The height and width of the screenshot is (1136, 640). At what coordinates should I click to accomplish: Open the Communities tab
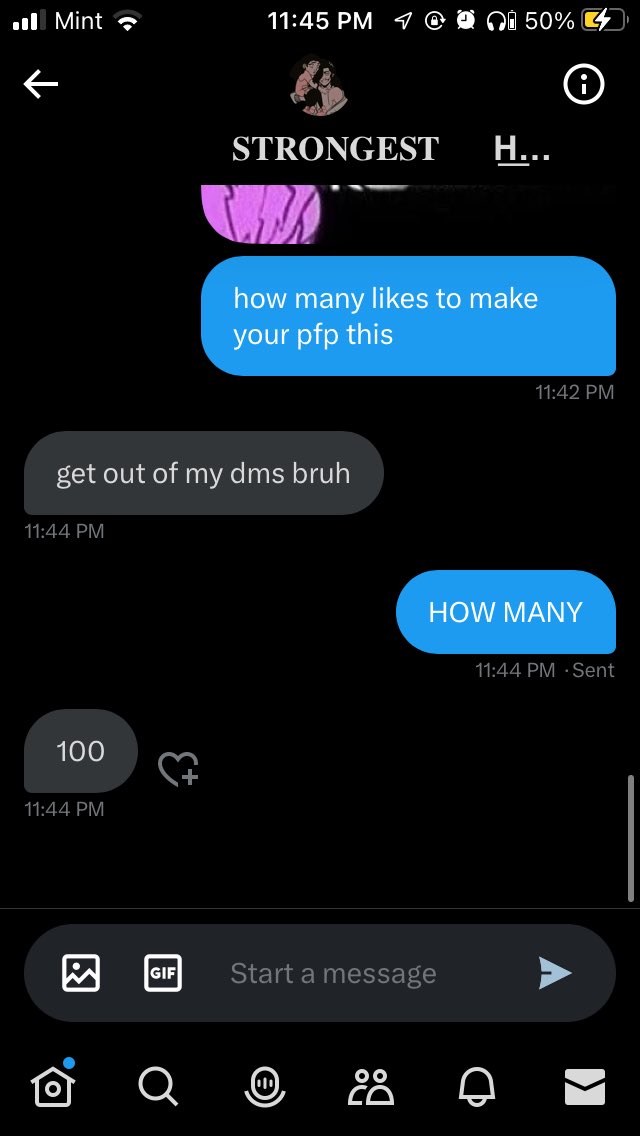pyautogui.click(x=371, y=1087)
